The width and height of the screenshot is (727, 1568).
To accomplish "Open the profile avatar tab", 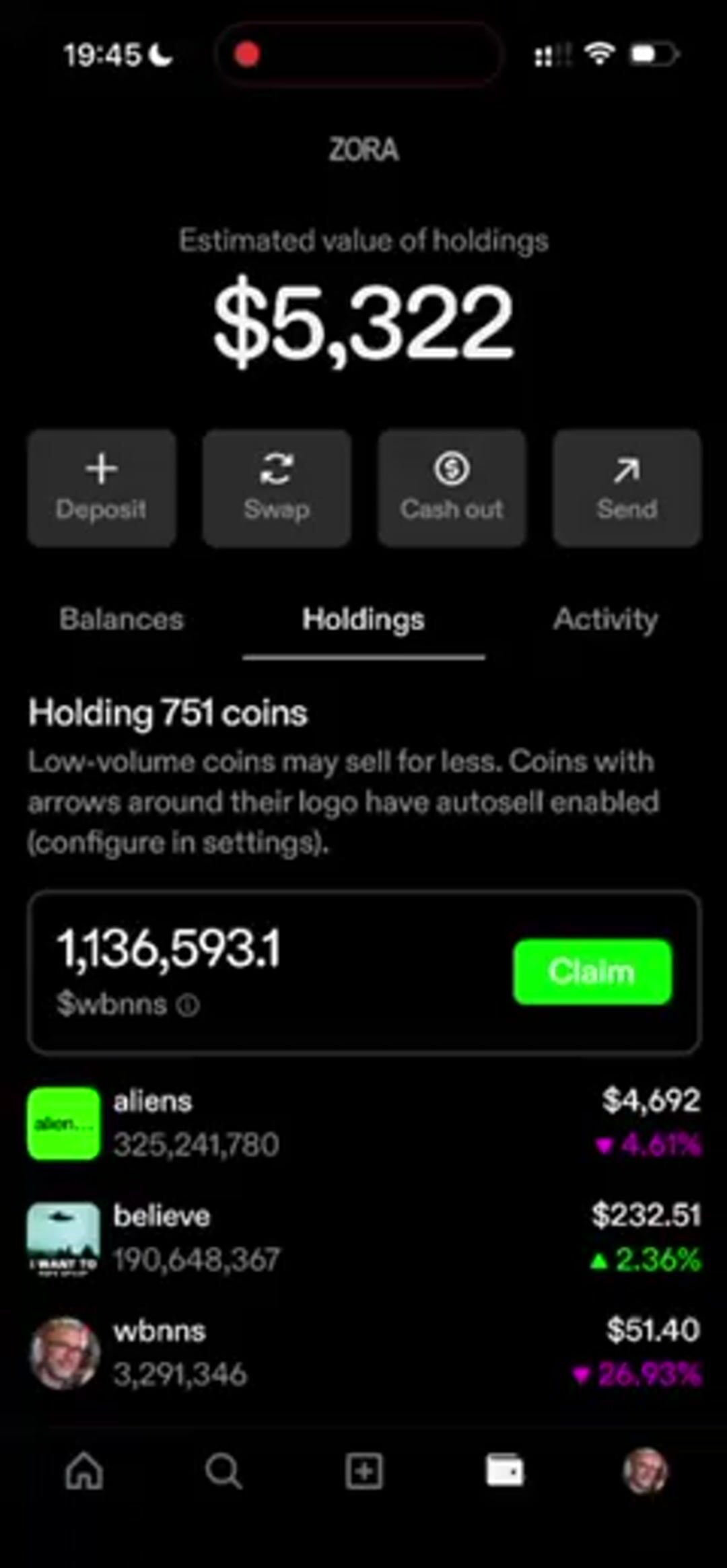I will (x=645, y=1470).
